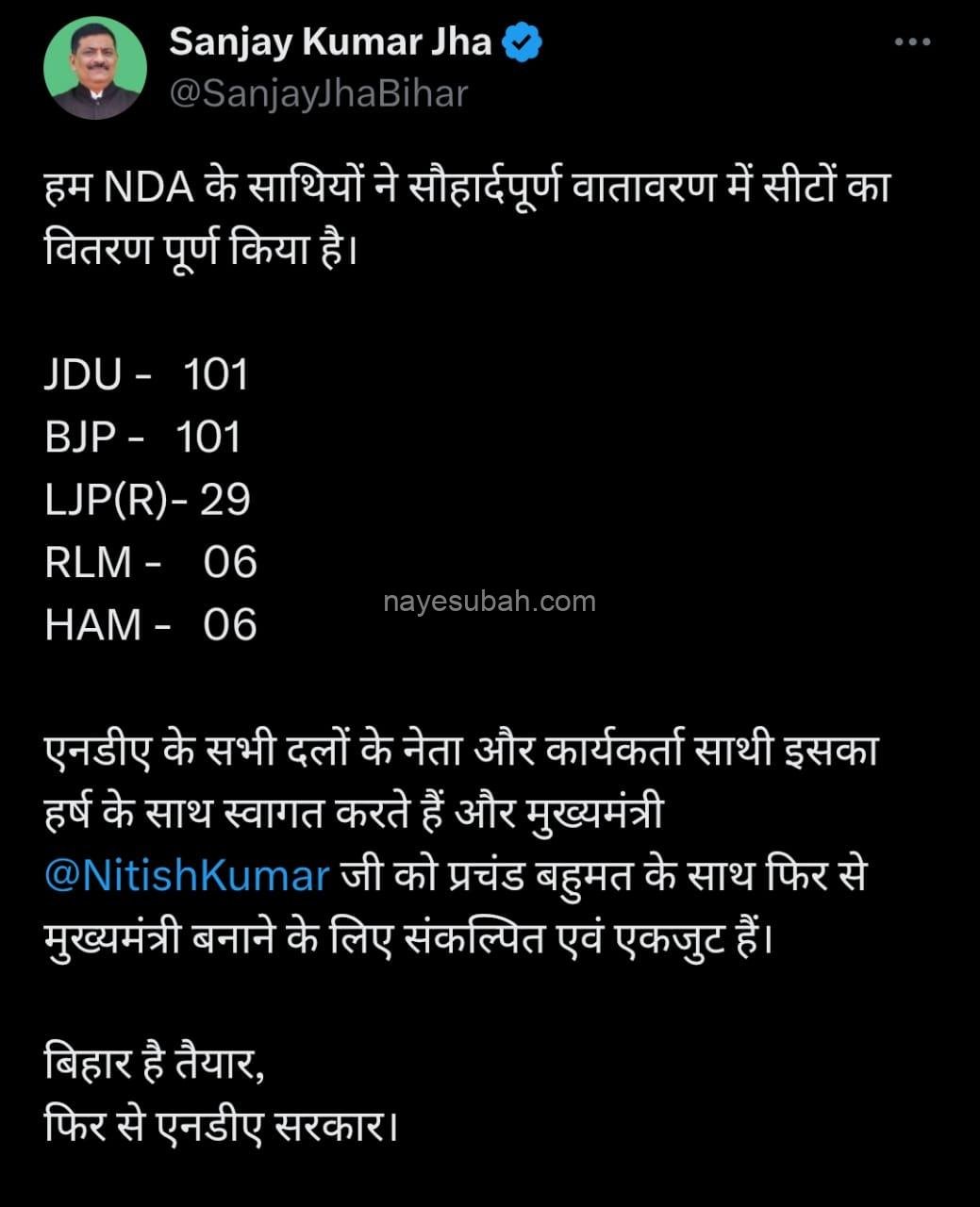
Task: Open the @NitishKumar mention link
Action: (187, 876)
